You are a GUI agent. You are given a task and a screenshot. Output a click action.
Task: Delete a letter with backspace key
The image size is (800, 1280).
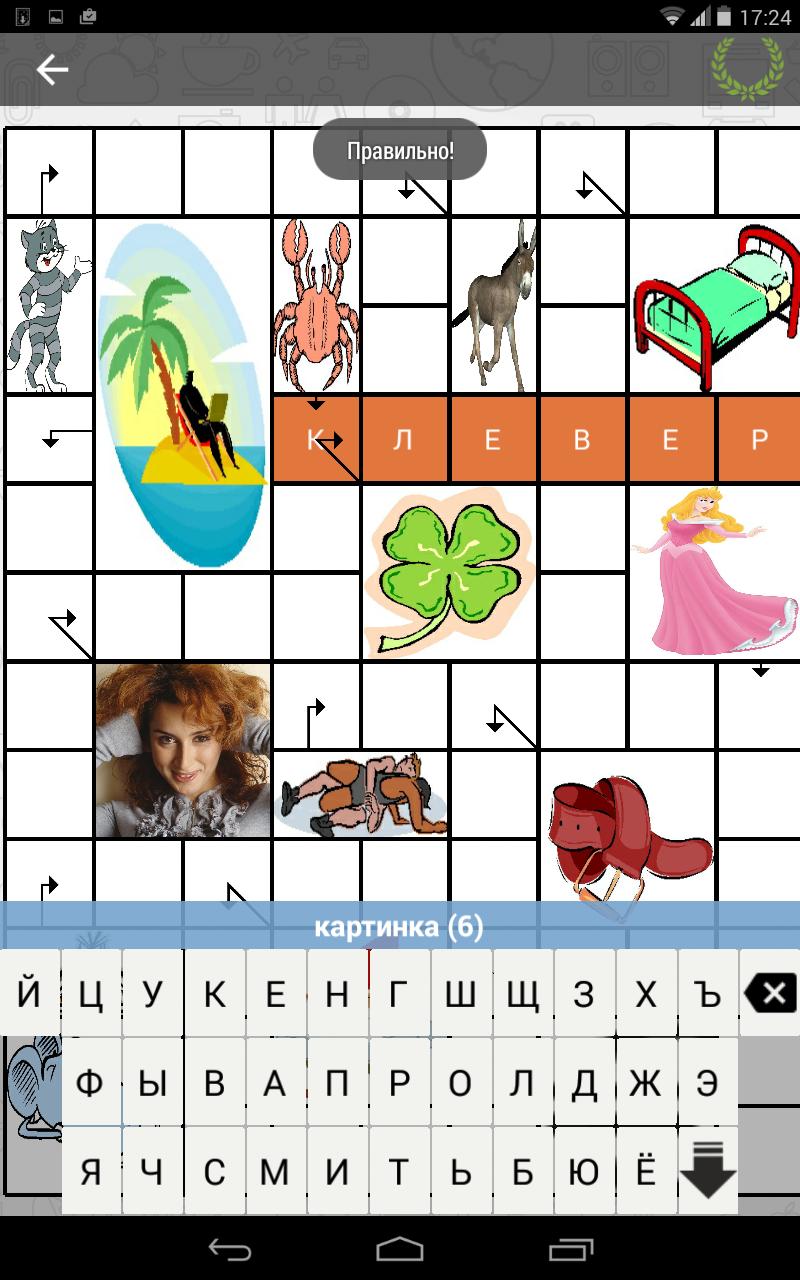point(770,994)
